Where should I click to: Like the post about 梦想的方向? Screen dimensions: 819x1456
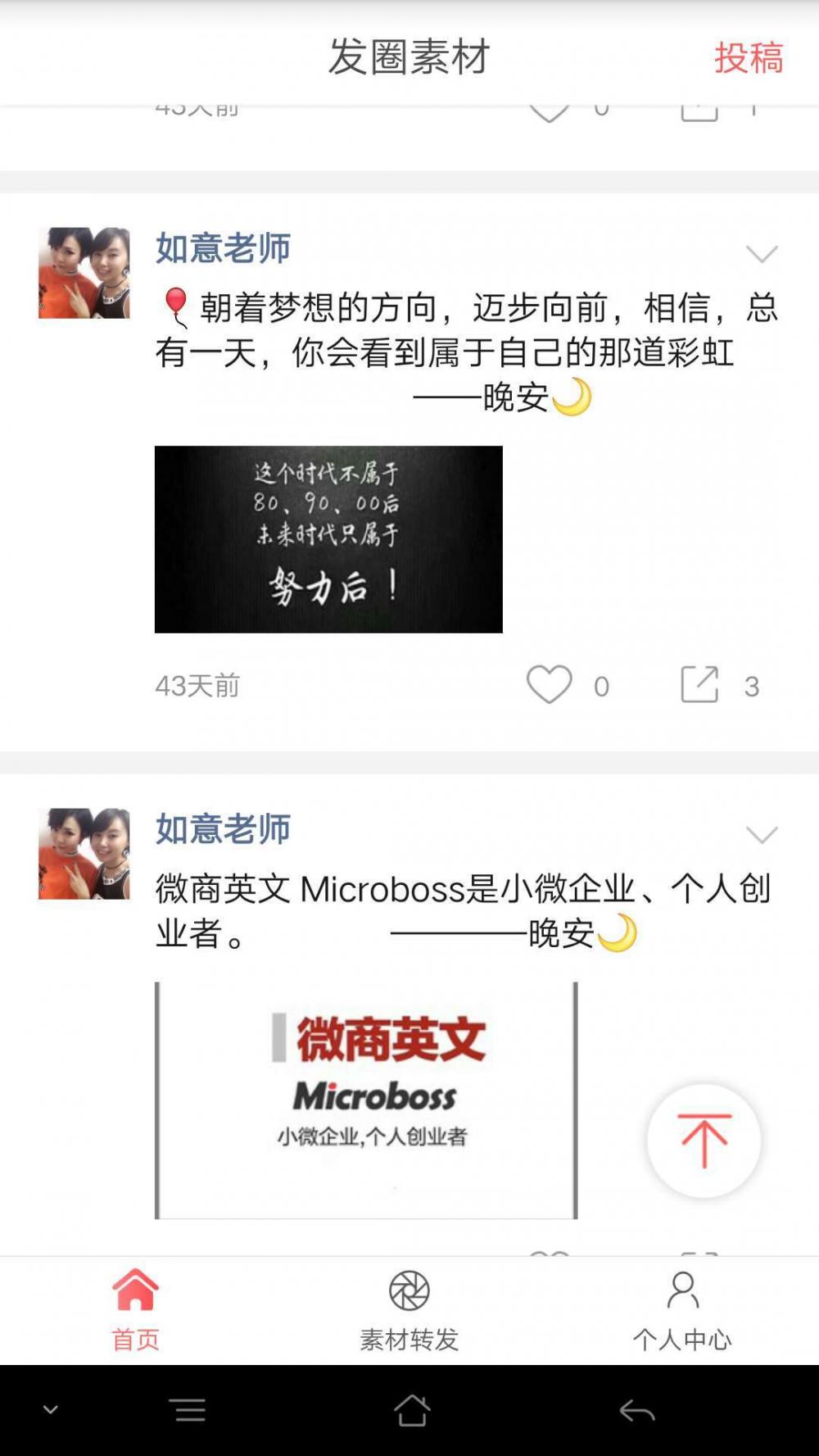[x=549, y=684]
